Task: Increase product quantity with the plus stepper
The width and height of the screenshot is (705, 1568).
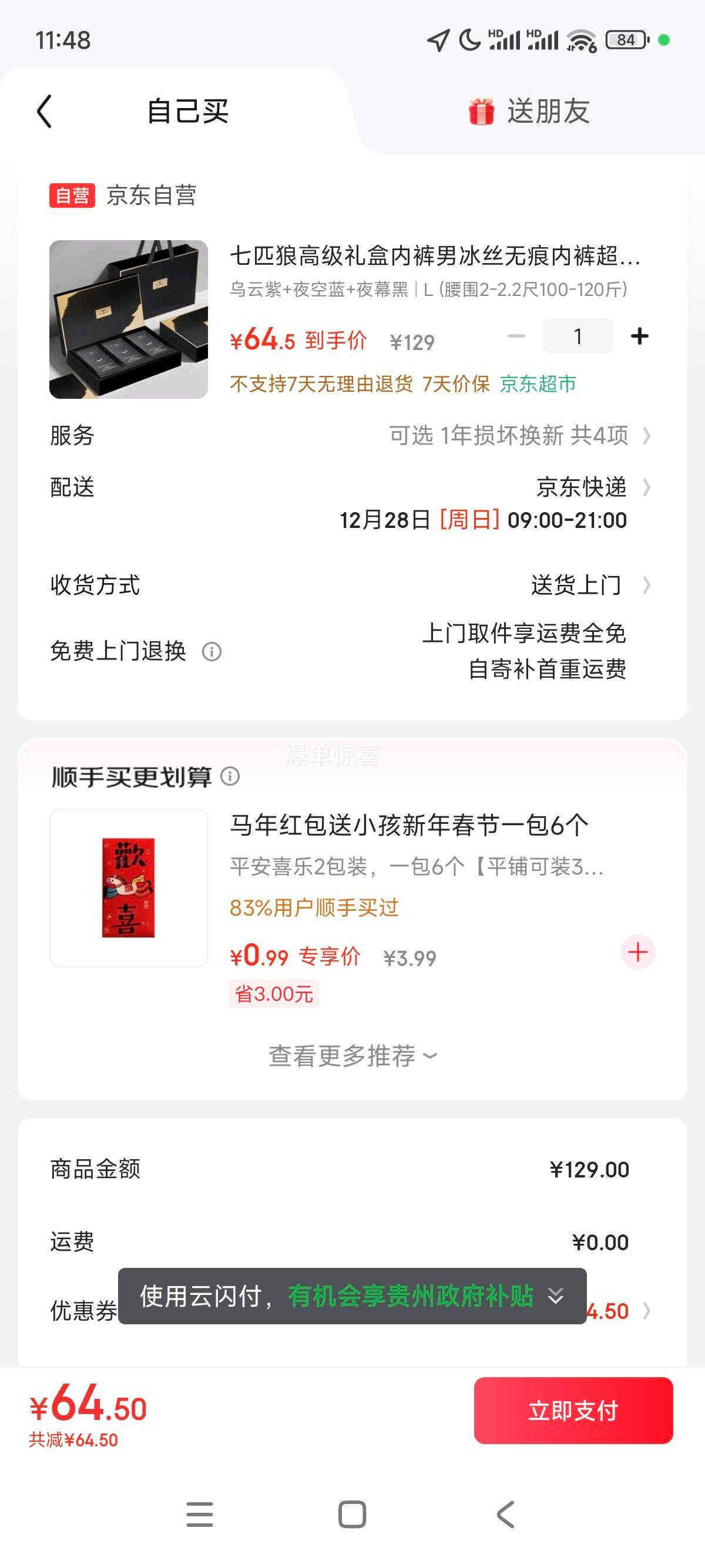Action: [x=639, y=335]
